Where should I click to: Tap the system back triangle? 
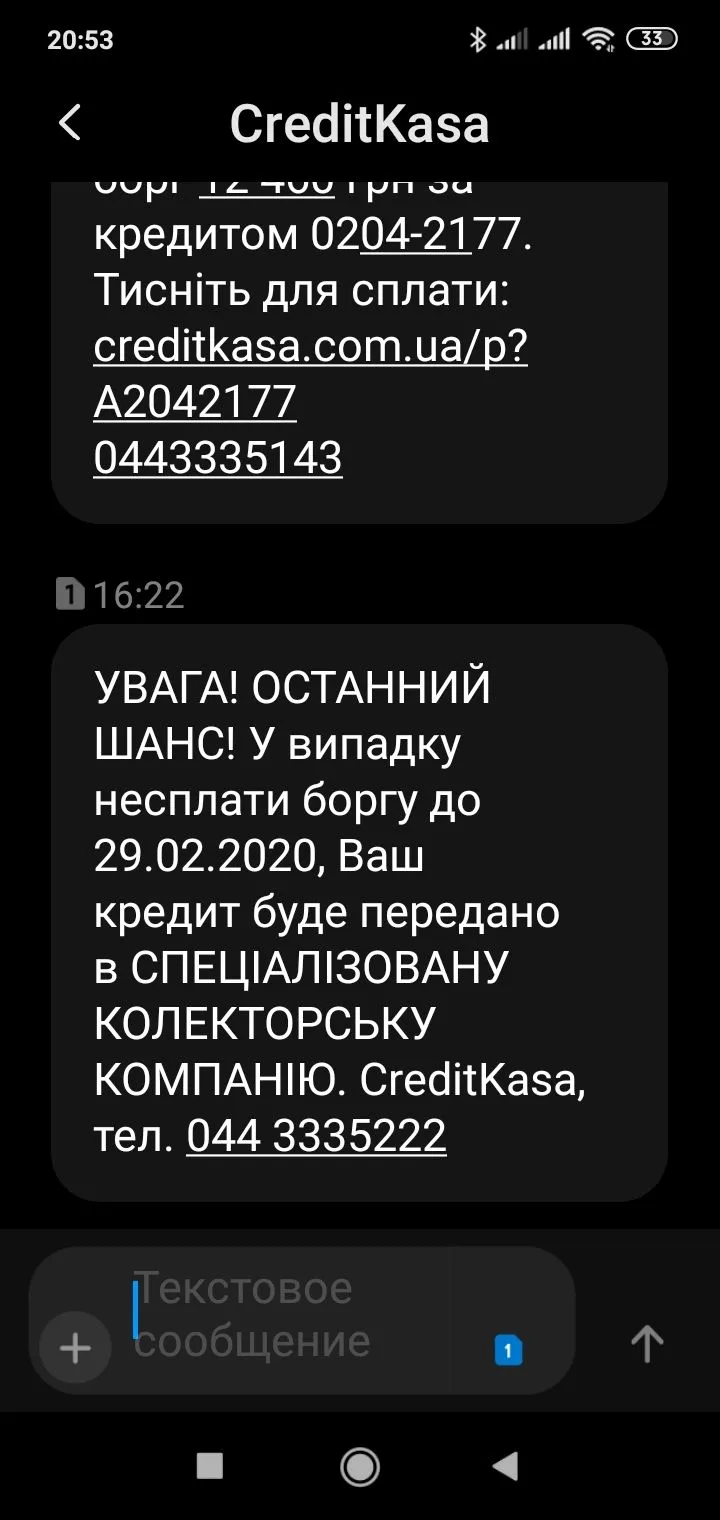(x=506, y=1466)
